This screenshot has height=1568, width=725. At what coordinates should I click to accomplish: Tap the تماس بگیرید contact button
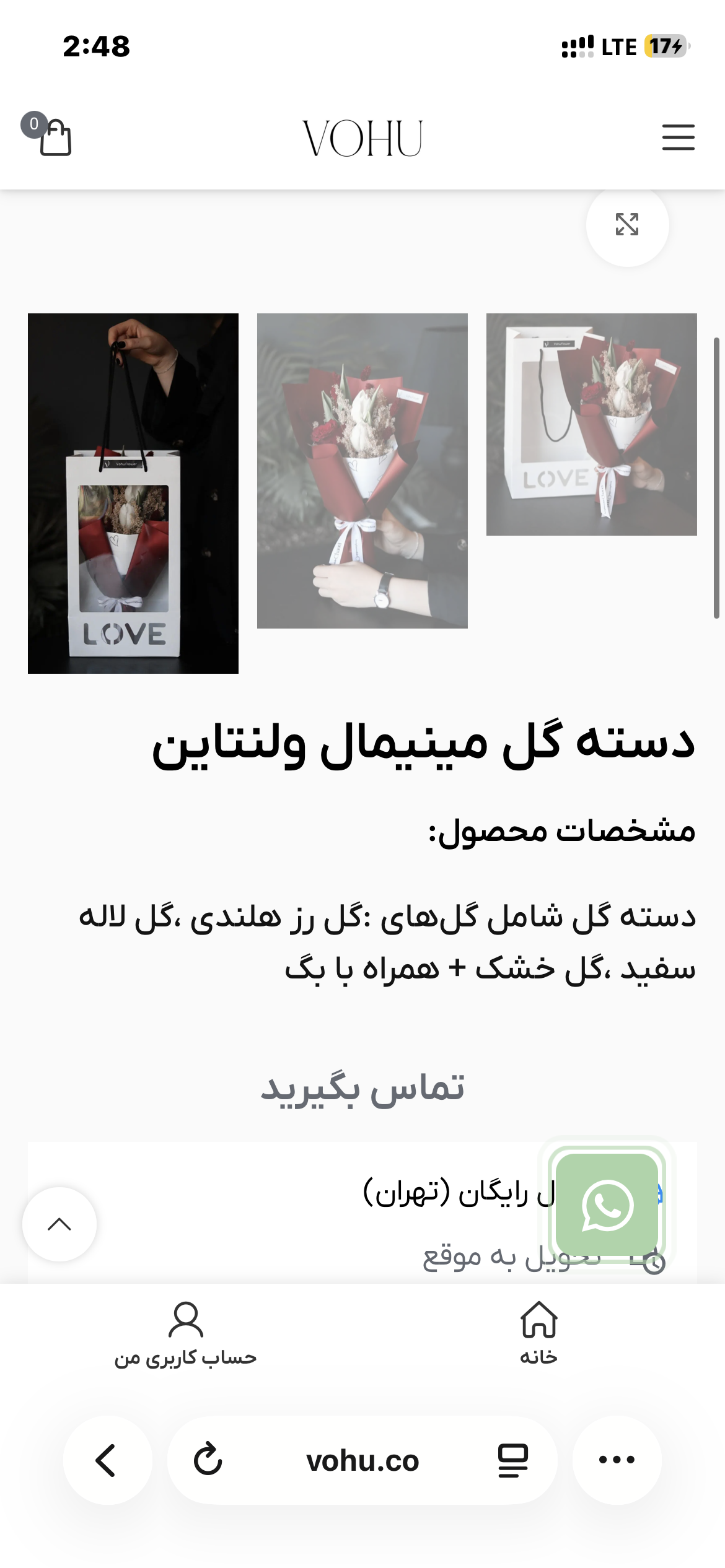[x=362, y=1088]
